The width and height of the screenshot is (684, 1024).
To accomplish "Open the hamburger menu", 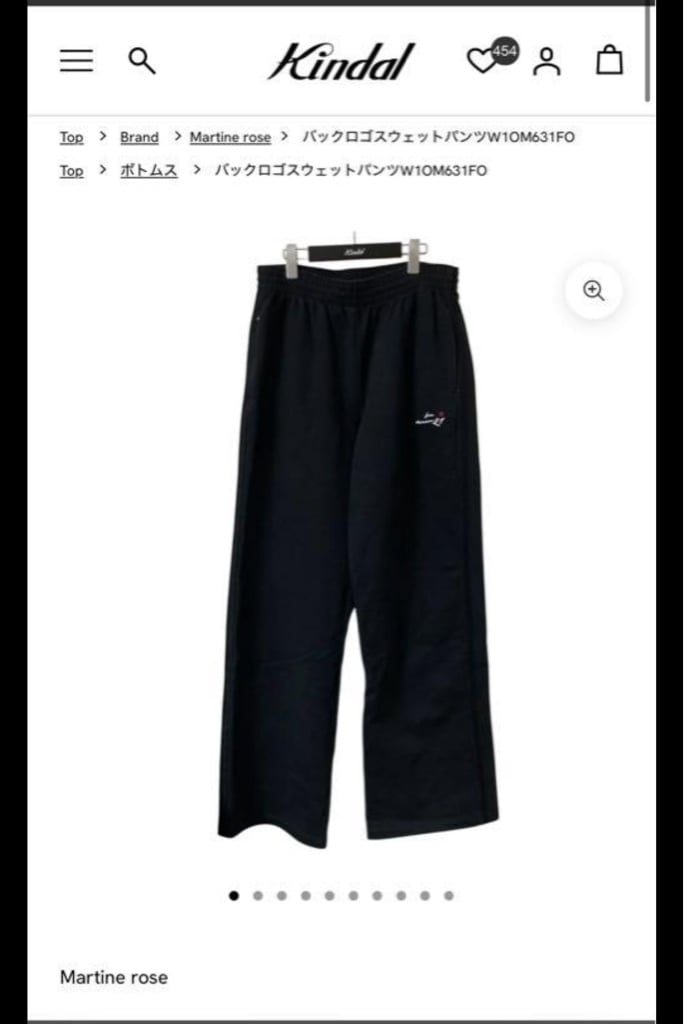I will click(x=76, y=61).
